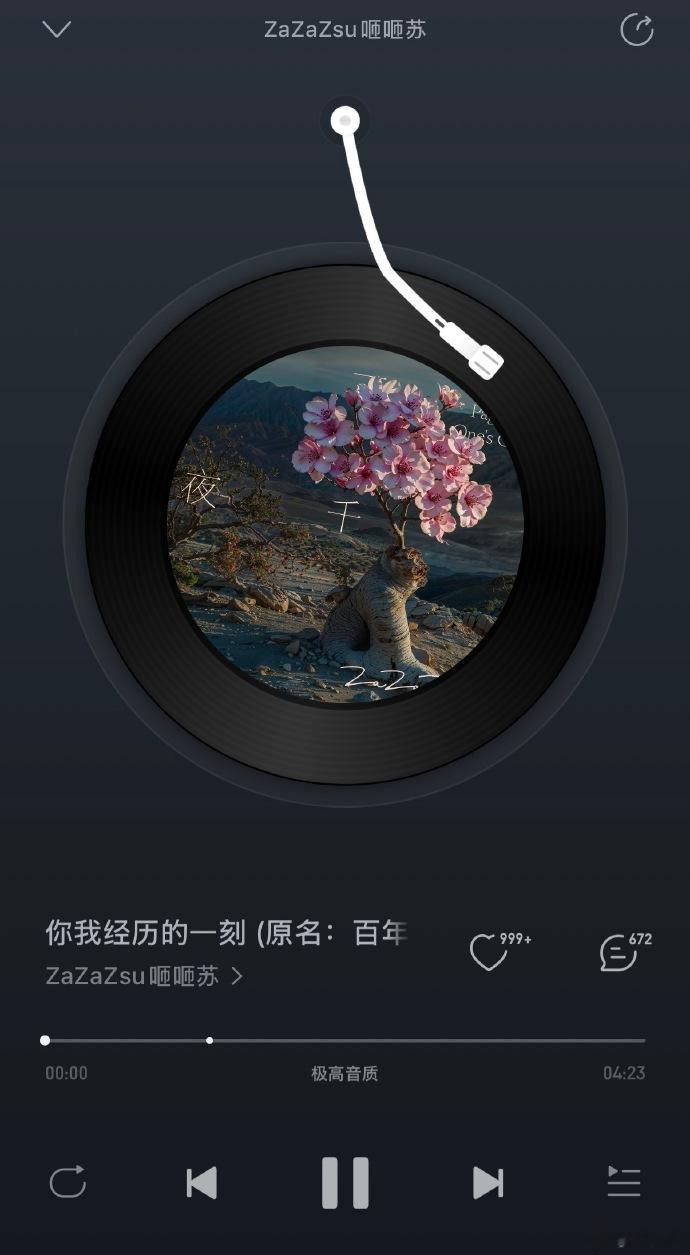690x1255 pixels.
Task: Open the playlist queue
Action: (x=623, y=1183)
